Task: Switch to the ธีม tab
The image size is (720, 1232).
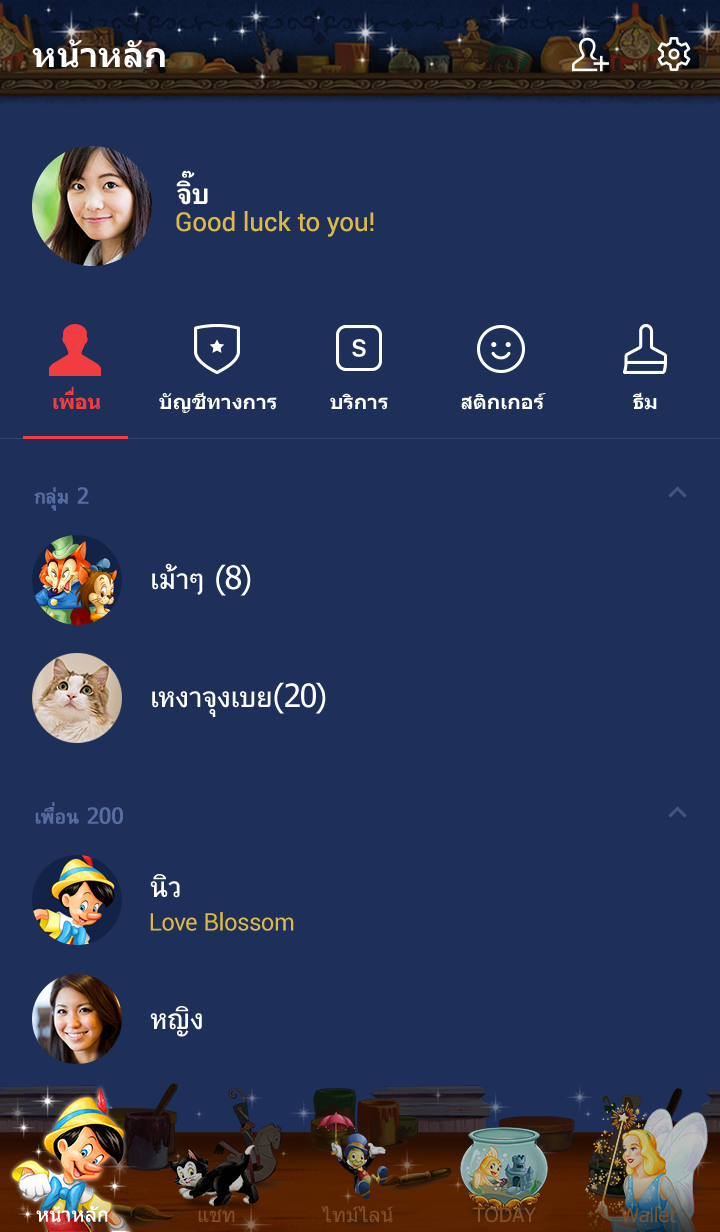Action: coord(645,370)
